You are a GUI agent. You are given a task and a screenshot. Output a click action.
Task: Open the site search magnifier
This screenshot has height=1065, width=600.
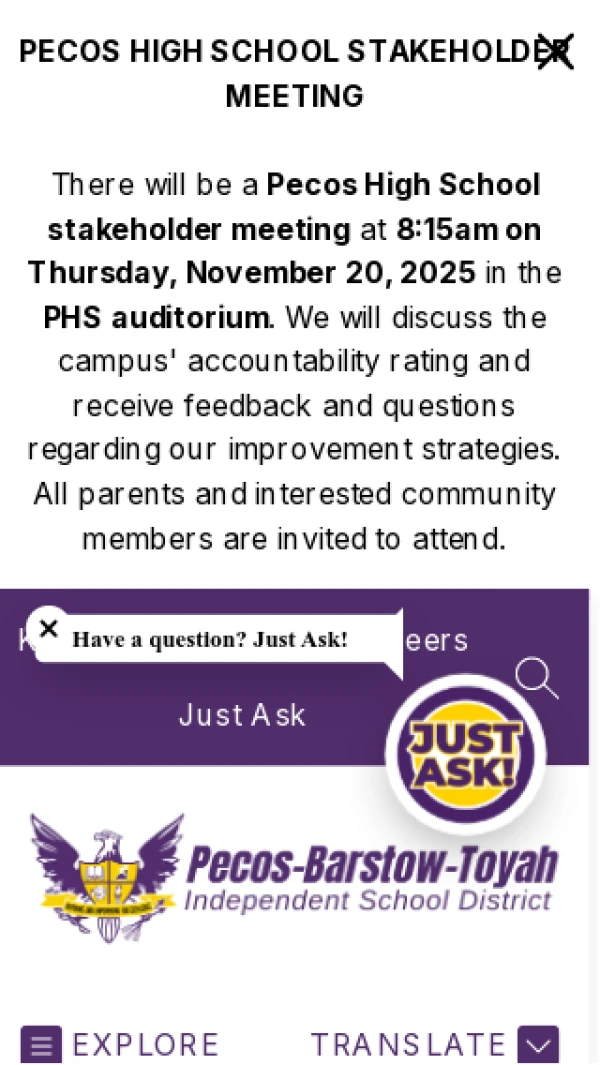point(536,679)
